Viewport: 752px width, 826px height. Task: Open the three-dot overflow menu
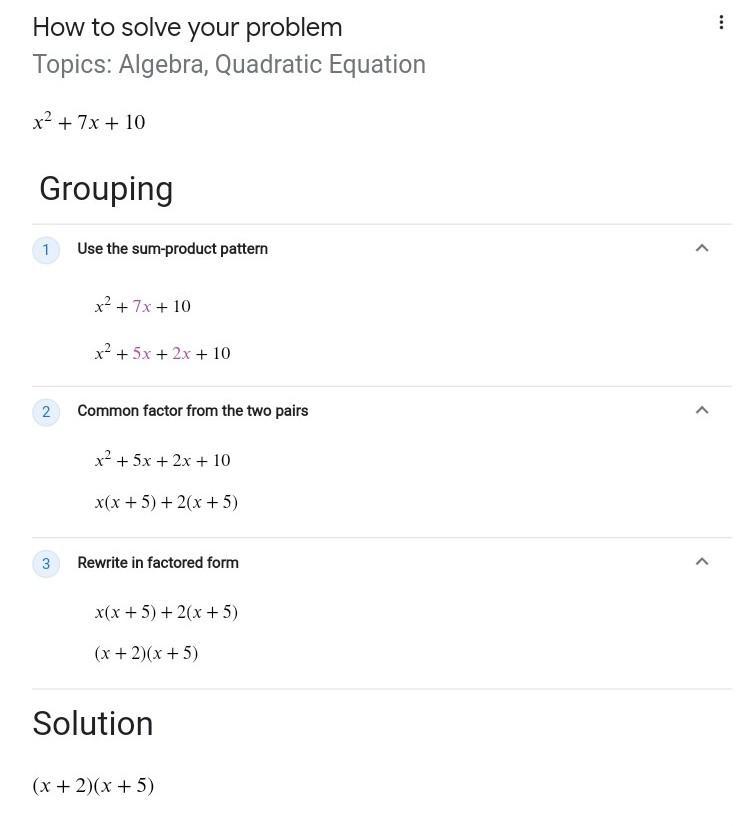click(721, 22)
